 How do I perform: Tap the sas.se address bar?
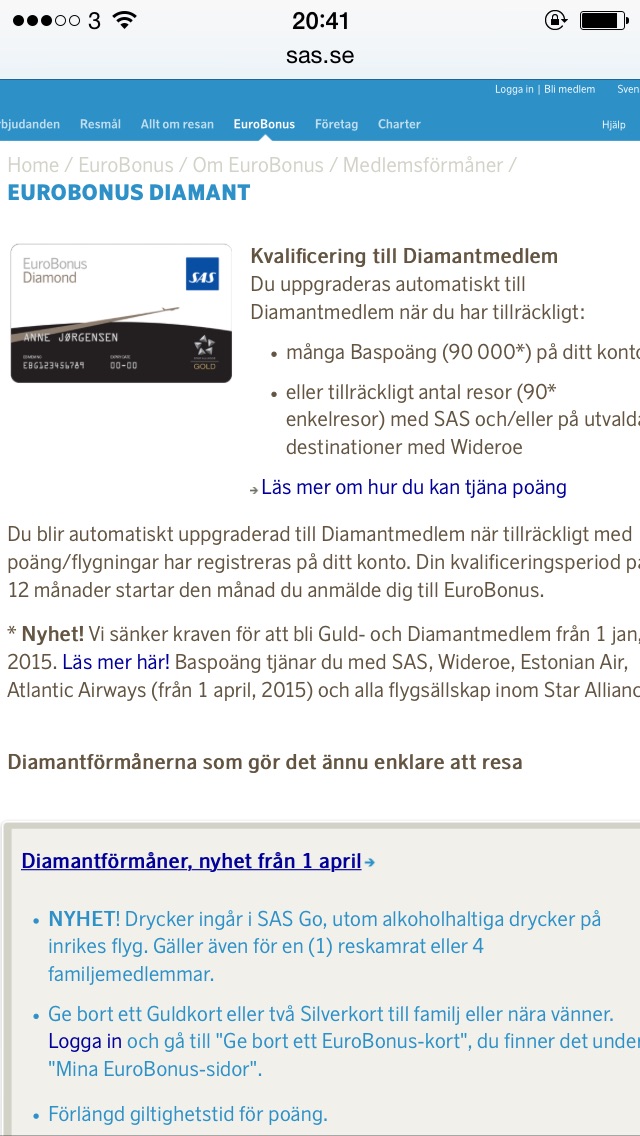pyautogui.click(x=320, y=55)
